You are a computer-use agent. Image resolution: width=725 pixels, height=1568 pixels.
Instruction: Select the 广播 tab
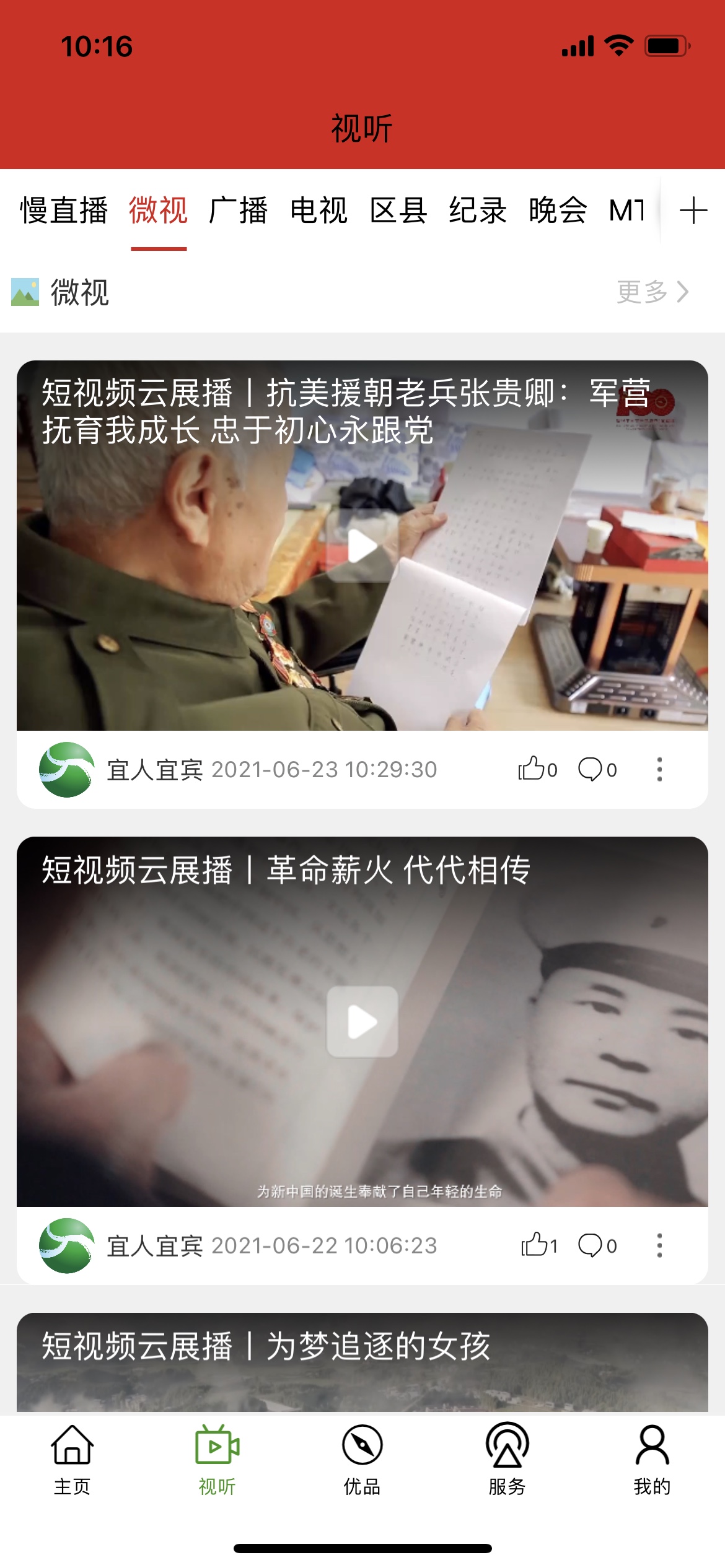click(x=239, y=211)
